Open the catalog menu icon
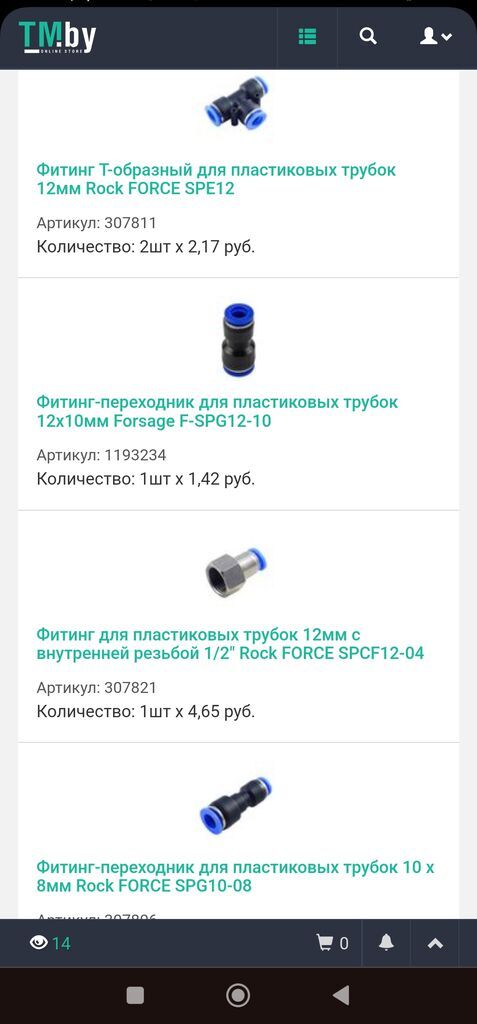 (x=307, y=37)
